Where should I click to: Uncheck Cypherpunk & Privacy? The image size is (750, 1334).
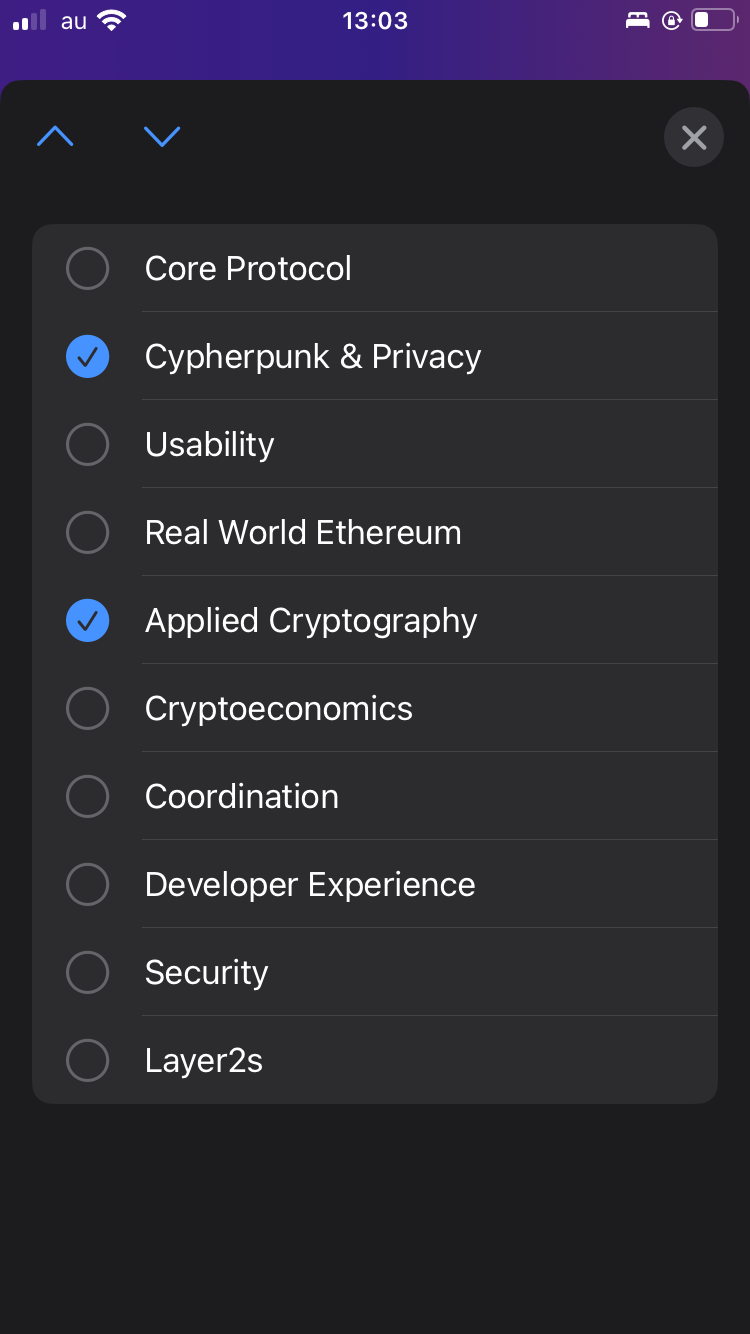pyautogui.click(x=375, y=356)
